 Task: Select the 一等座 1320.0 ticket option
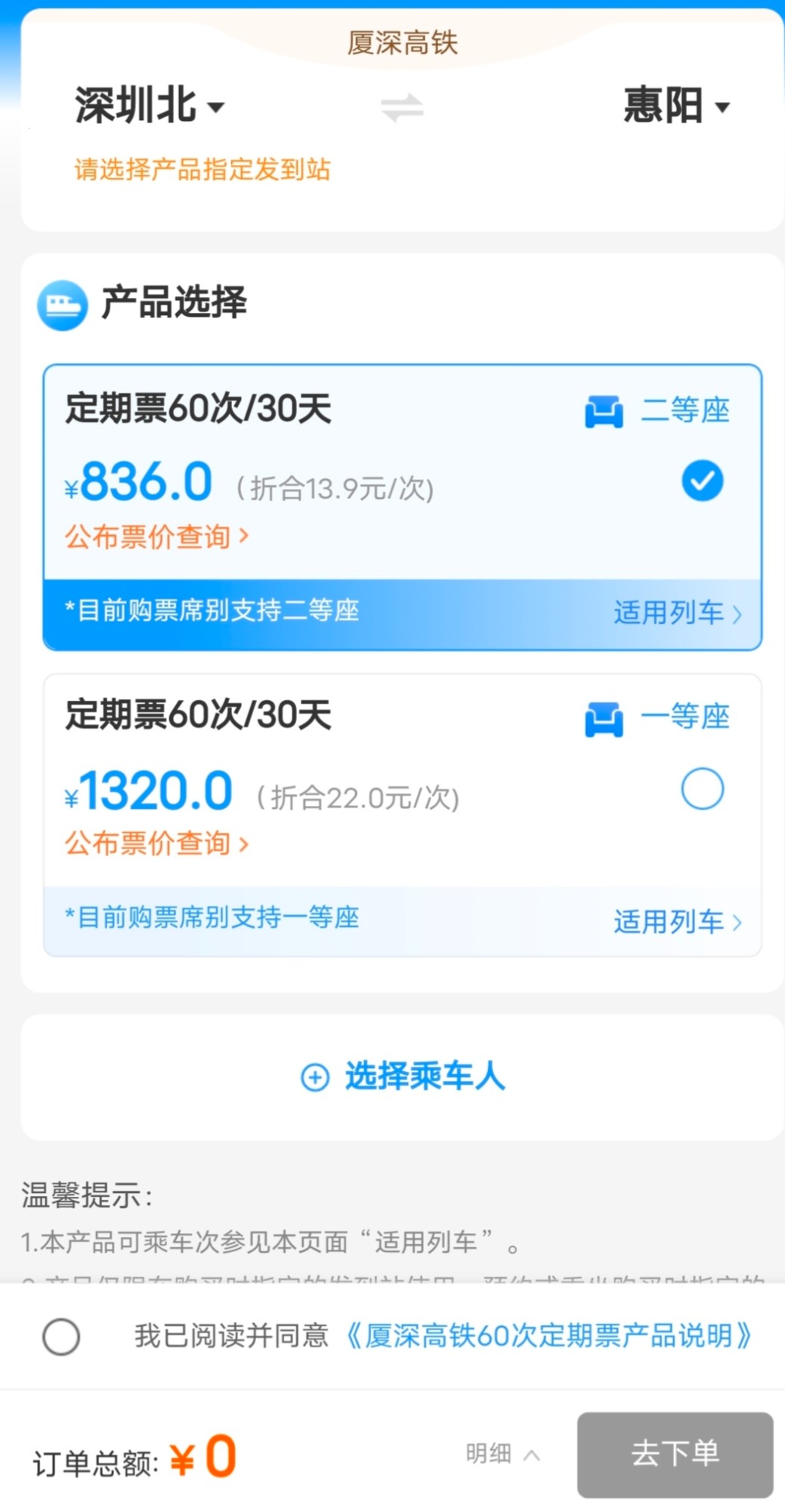[702, 789]
